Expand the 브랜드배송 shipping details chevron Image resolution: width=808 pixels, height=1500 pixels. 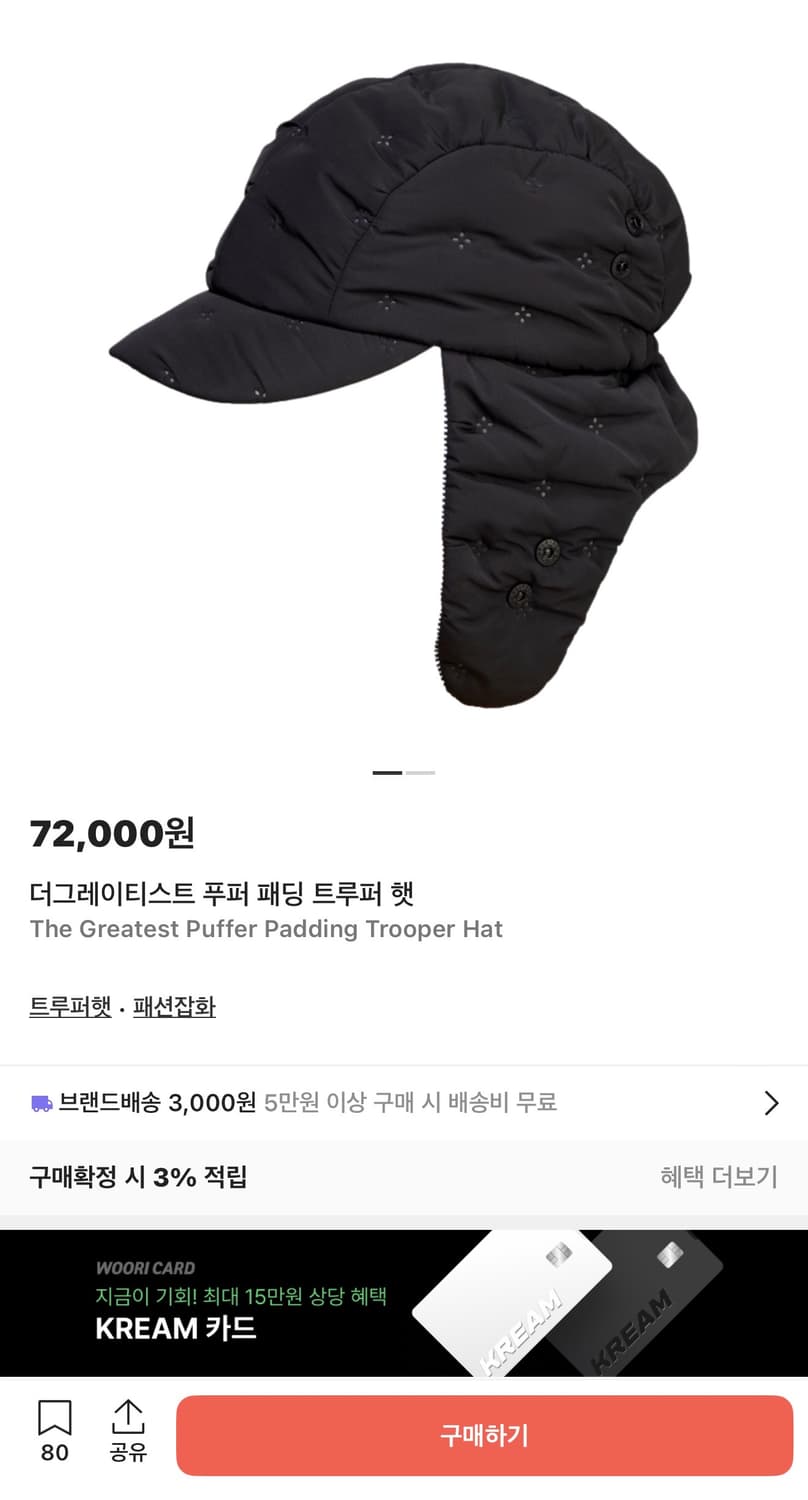tap(771, 1102)
